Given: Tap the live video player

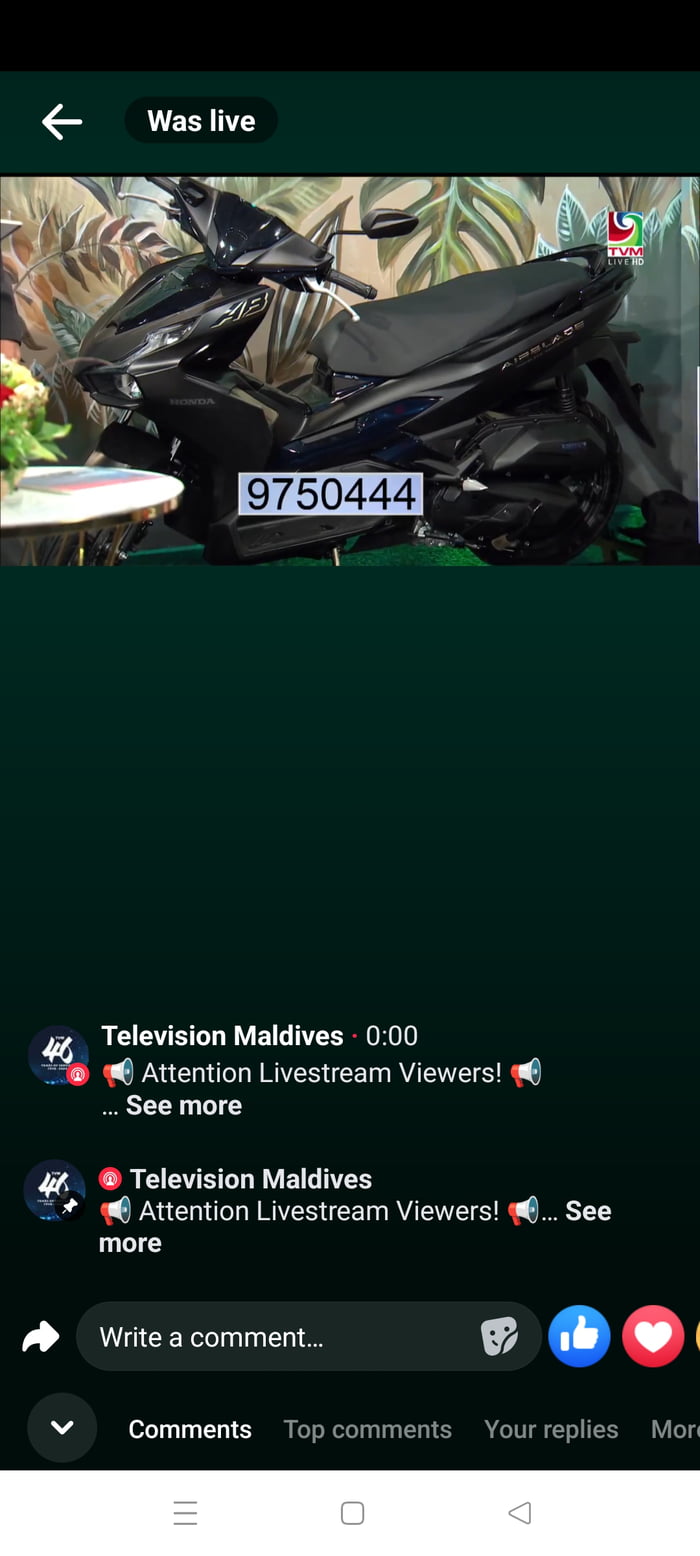Looking at the screenshot, I should [x=350, y=370].
